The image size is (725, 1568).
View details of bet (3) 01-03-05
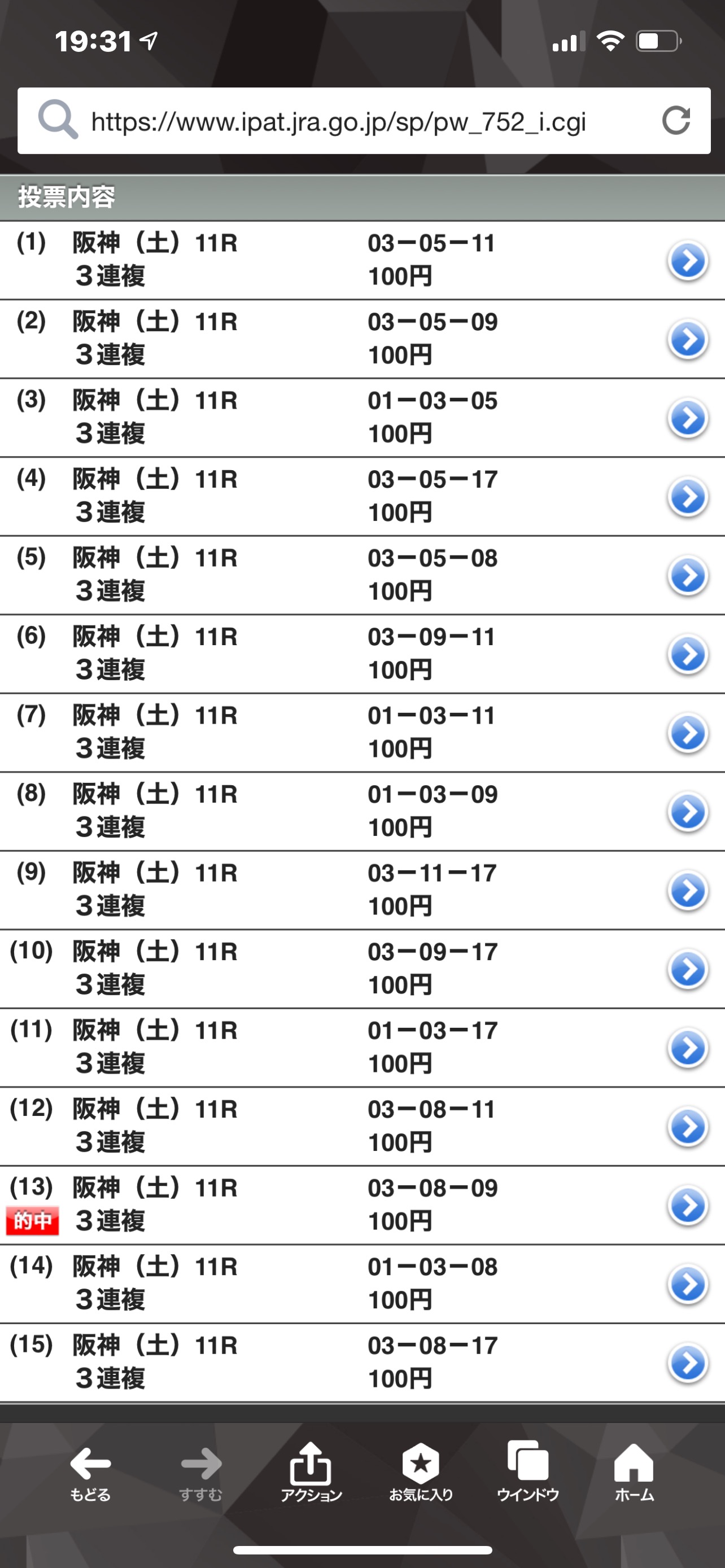(x=688, y=419)
